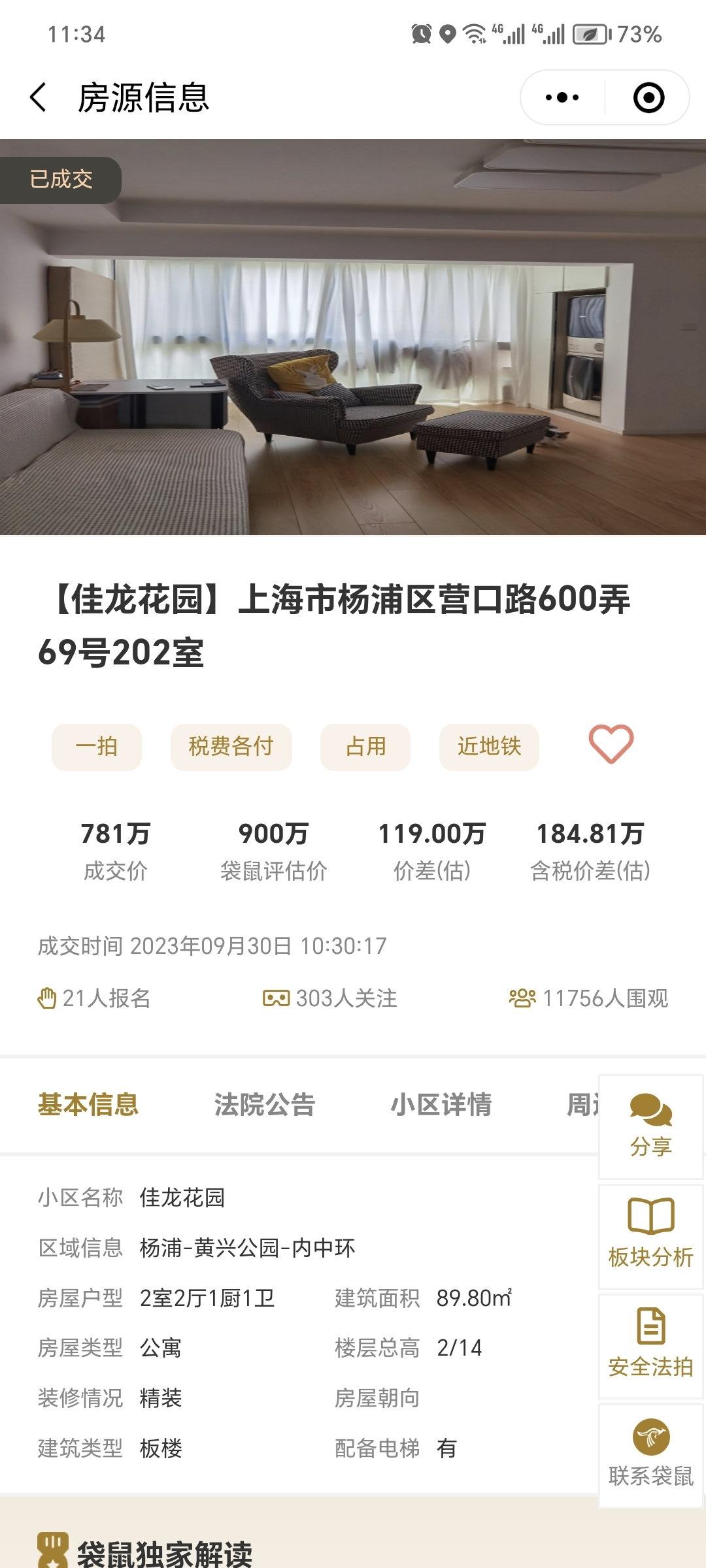Open the 分享 share chat-bubble icon
This screenshot has height=1568, width=706.
coord(650,1110)
